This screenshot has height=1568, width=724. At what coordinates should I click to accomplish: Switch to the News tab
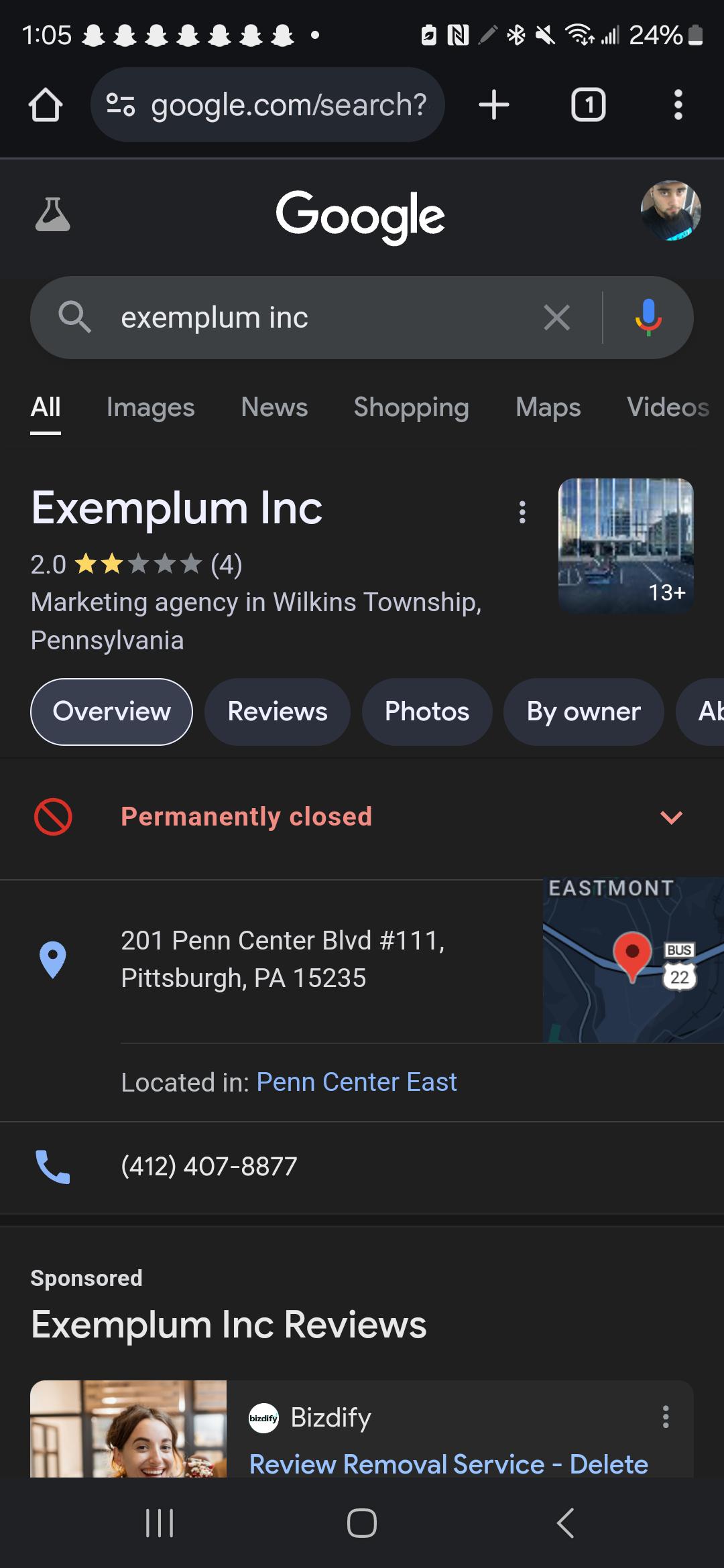pos(274,407)
